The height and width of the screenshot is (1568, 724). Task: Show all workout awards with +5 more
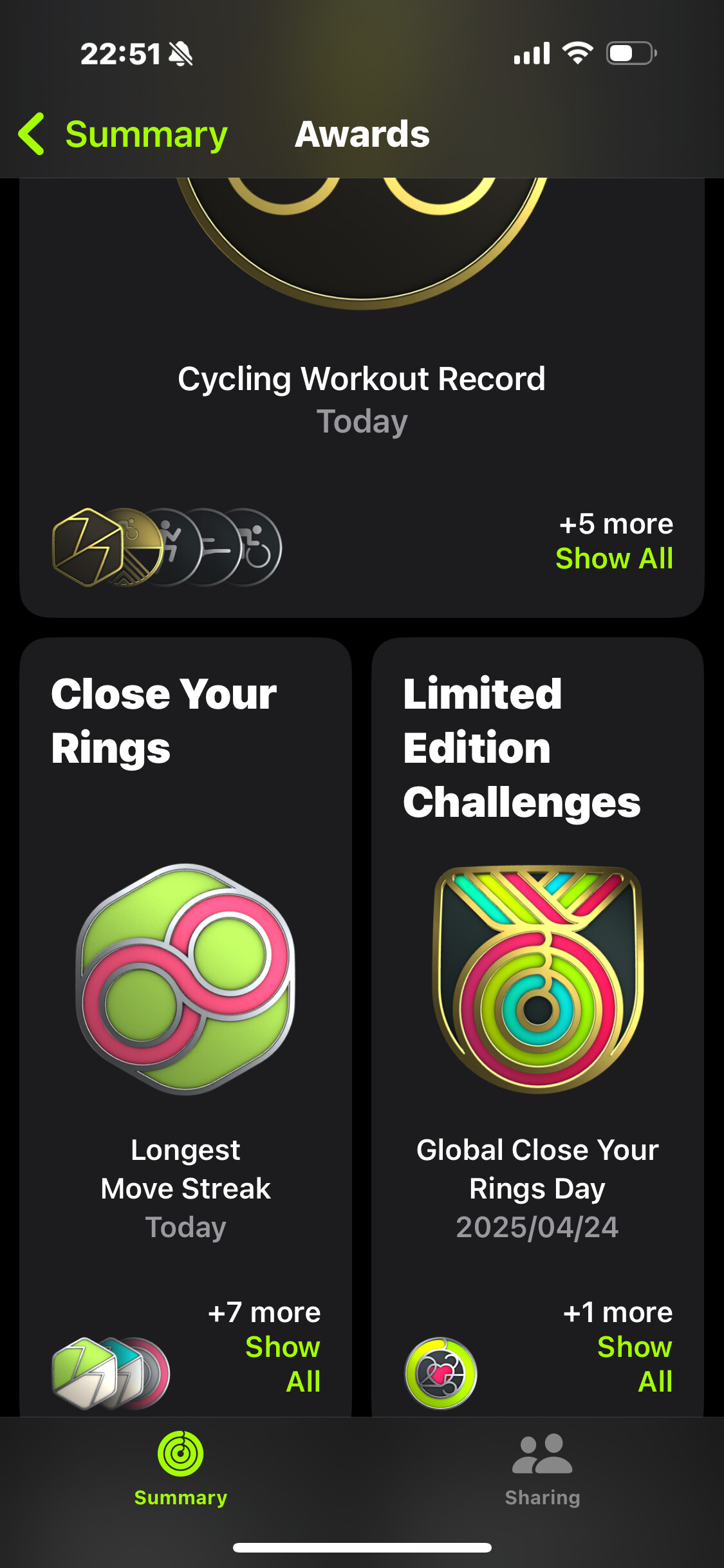click(614, 558)
